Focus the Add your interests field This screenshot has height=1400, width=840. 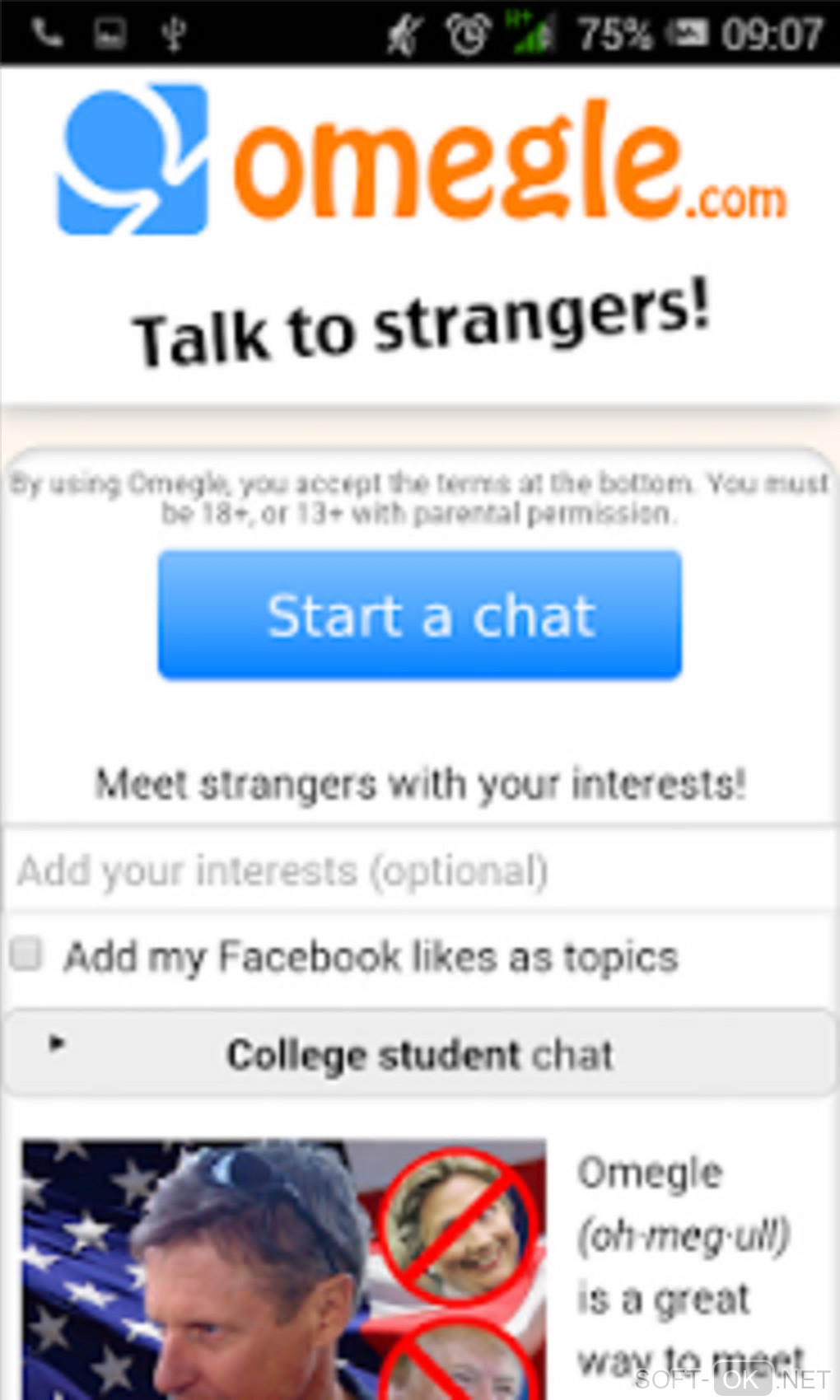point(419,870)
